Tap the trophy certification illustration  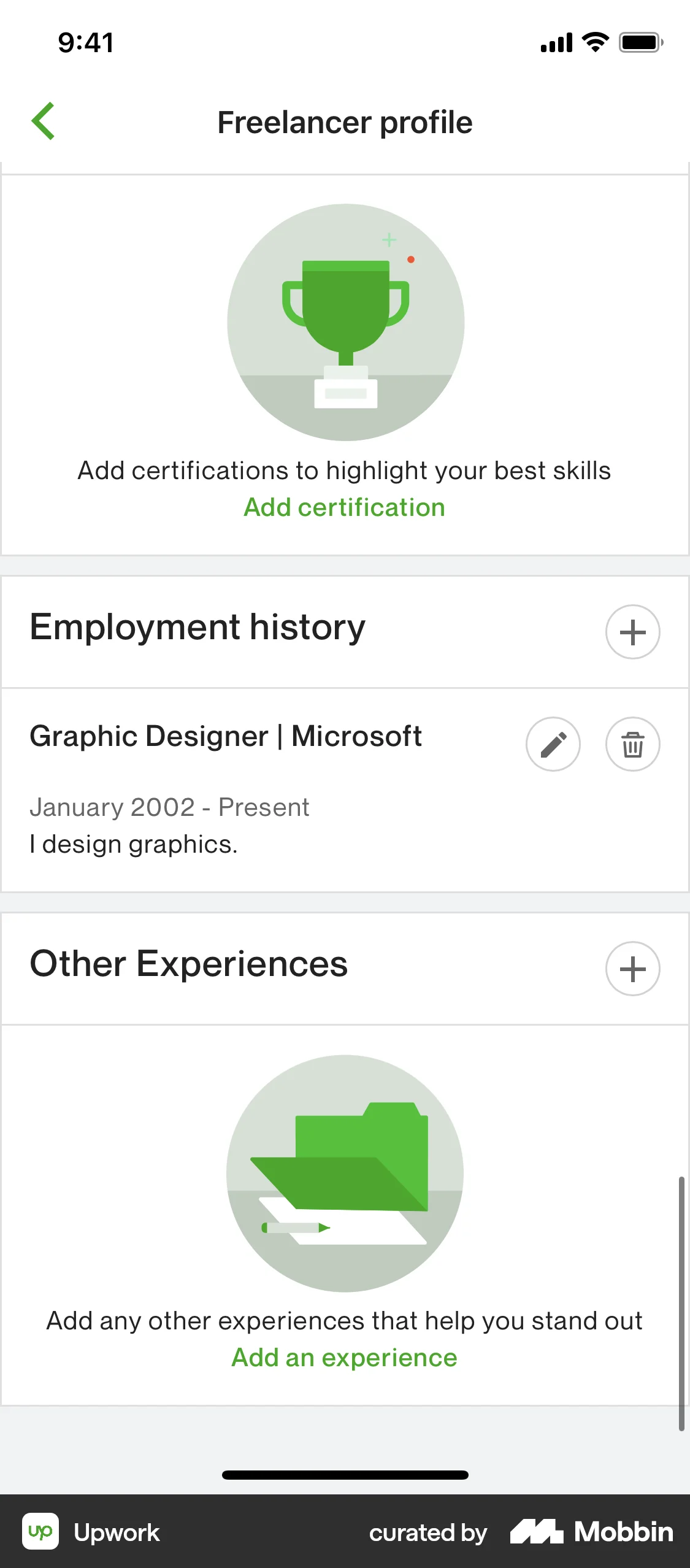pos(345,322)
